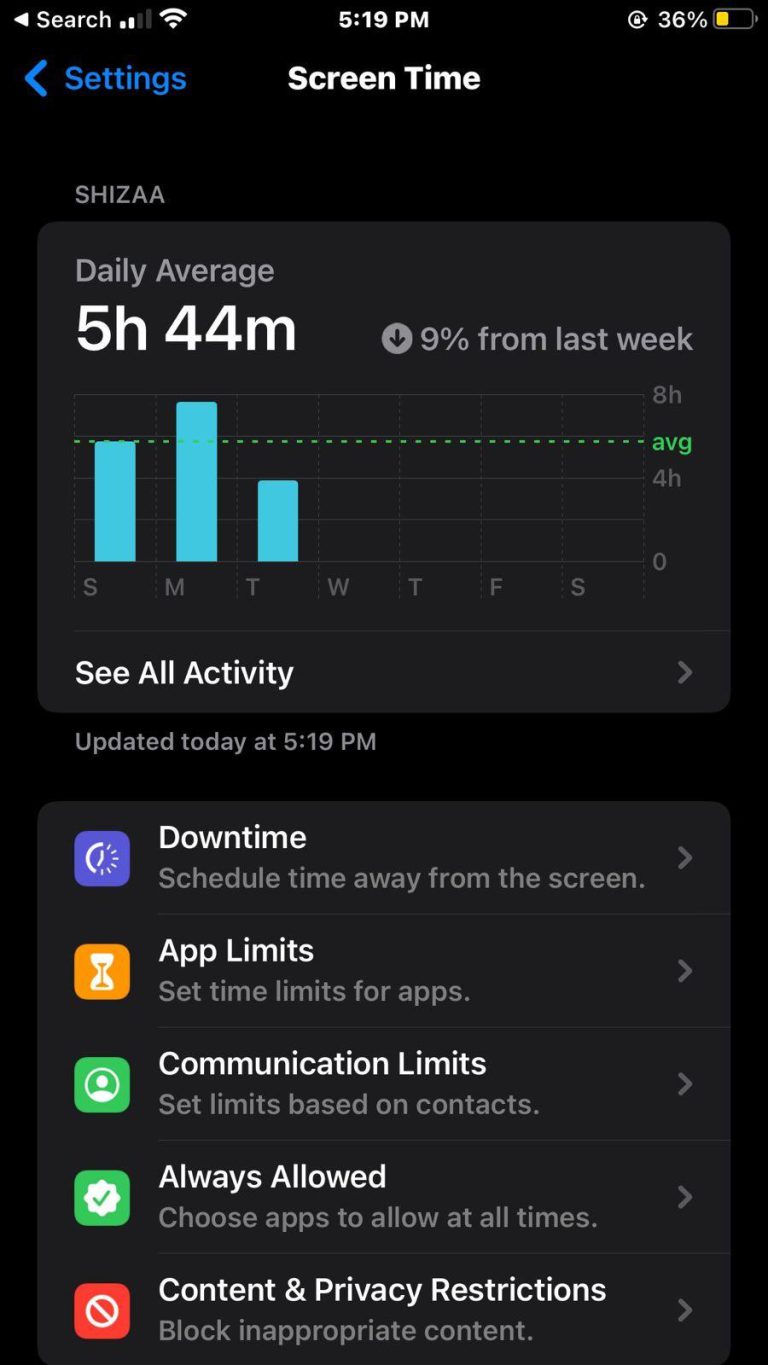Tap the battery indicator in status bar
Screen dimensions: 768x1365
tap(733, 17)
